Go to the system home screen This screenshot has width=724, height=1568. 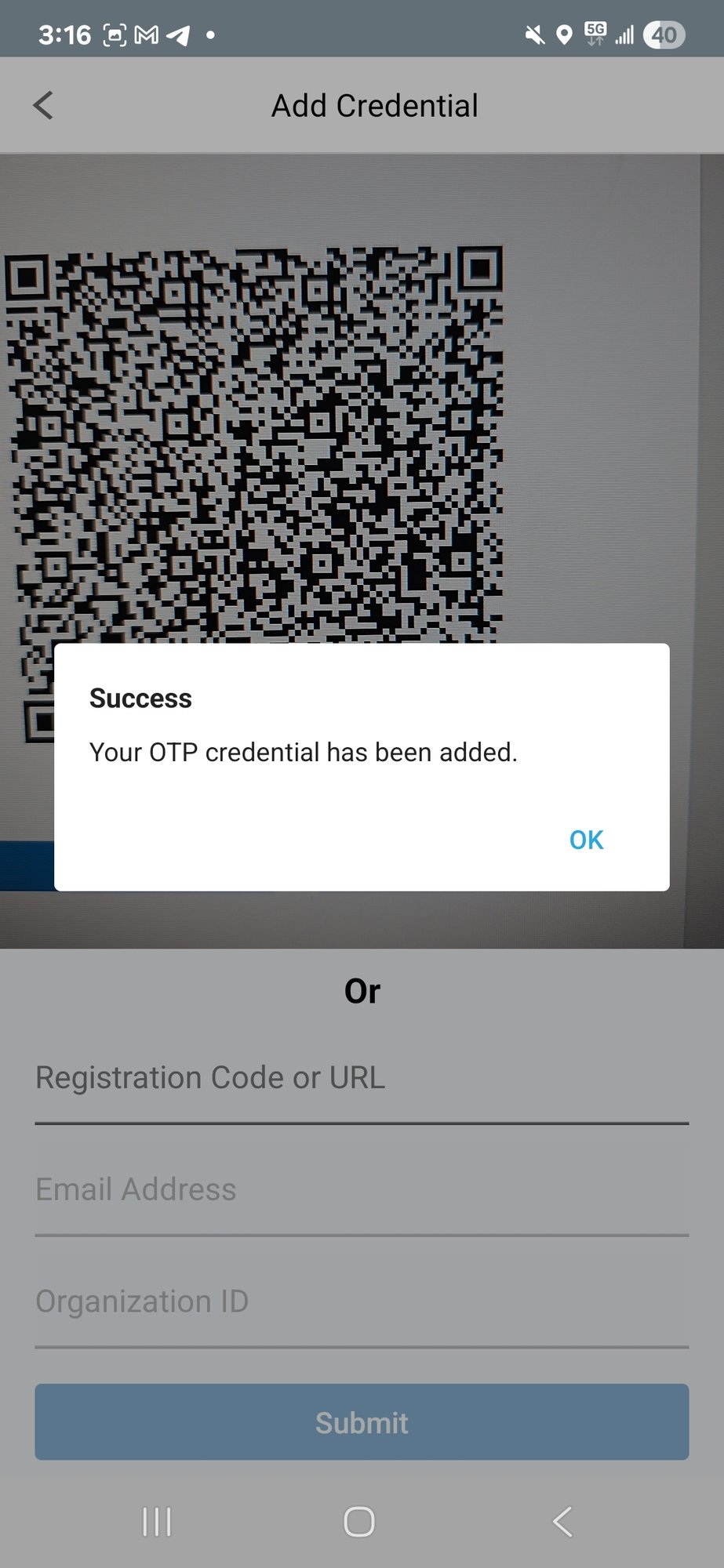(359, 1522)
